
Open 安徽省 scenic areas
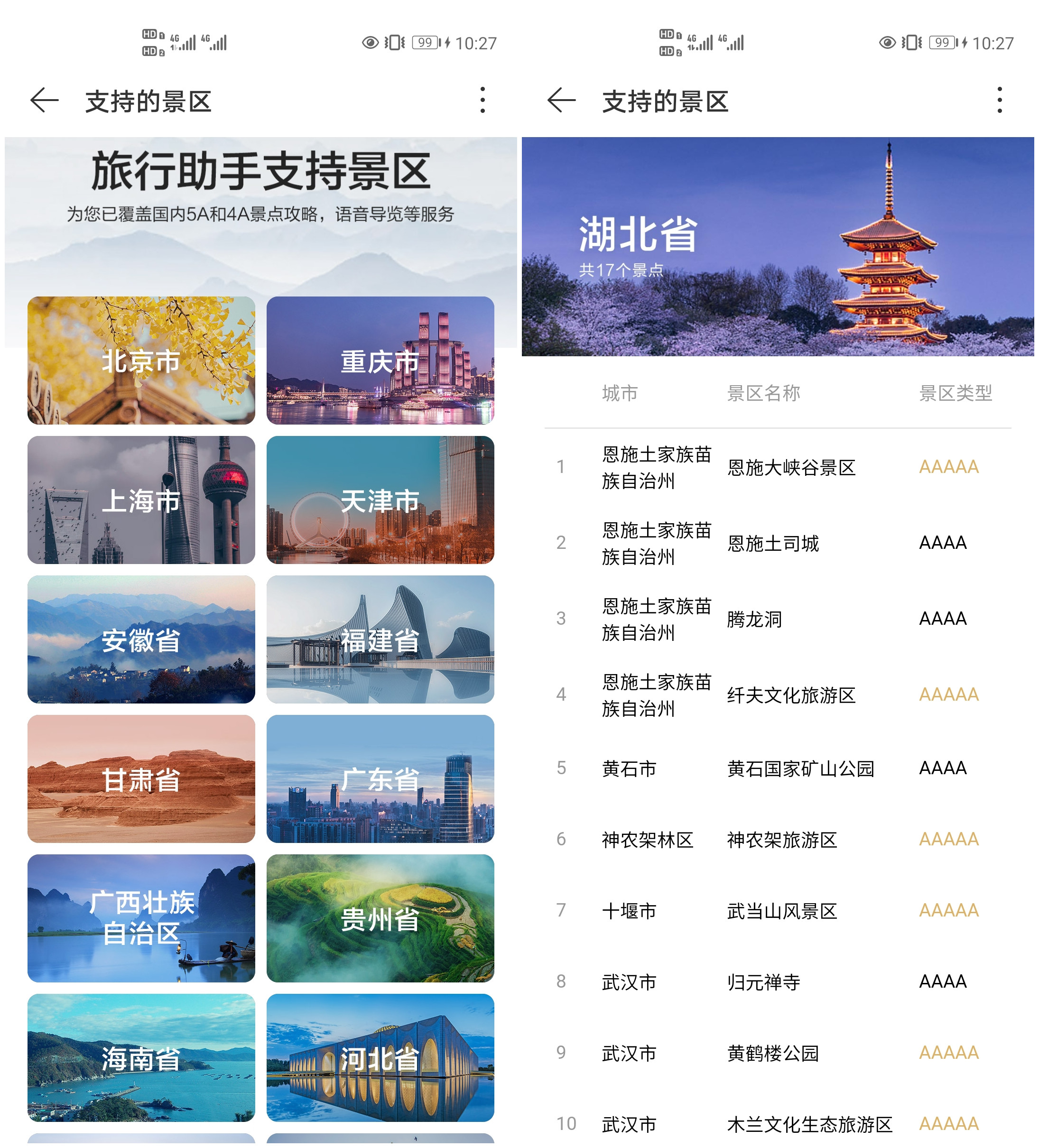(141, 639)
